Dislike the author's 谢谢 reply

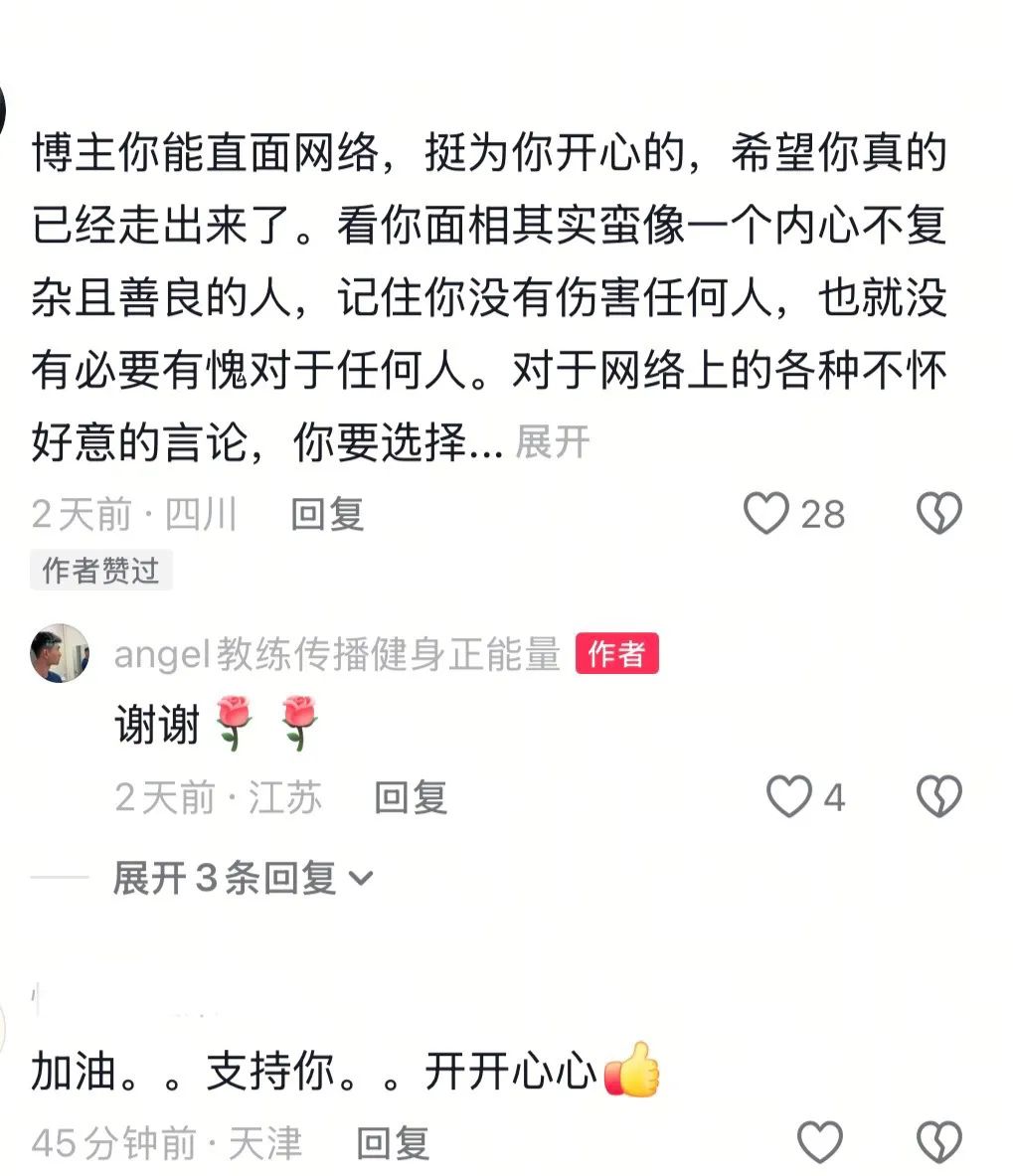(x=938, y=797)
